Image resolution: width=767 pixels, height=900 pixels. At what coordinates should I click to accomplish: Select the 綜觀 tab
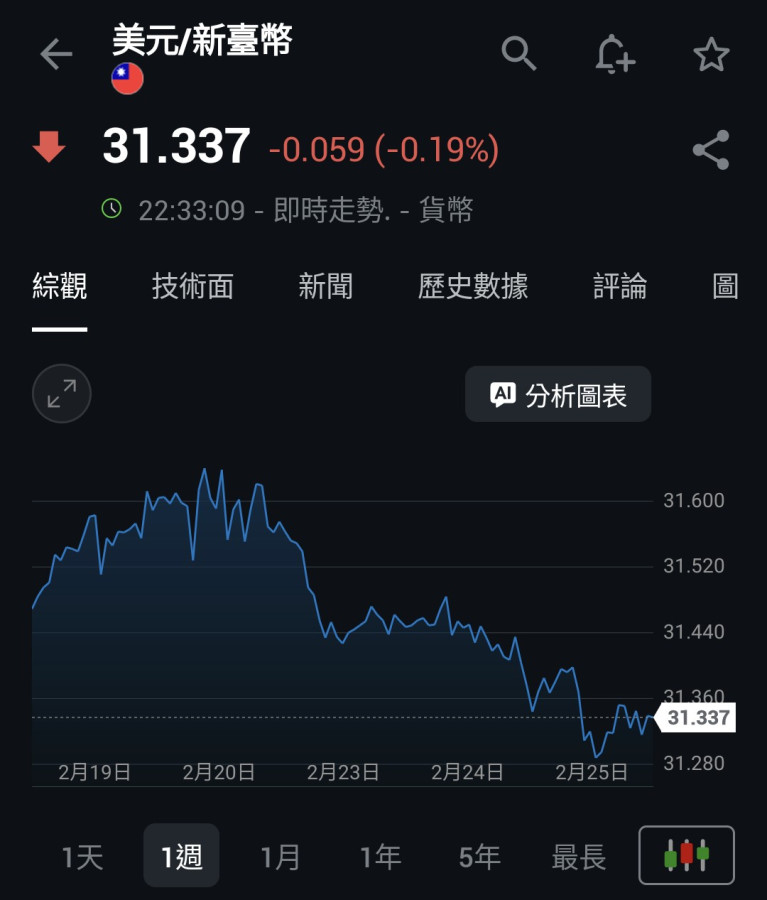pyautogui.click(x=60, y=287)
